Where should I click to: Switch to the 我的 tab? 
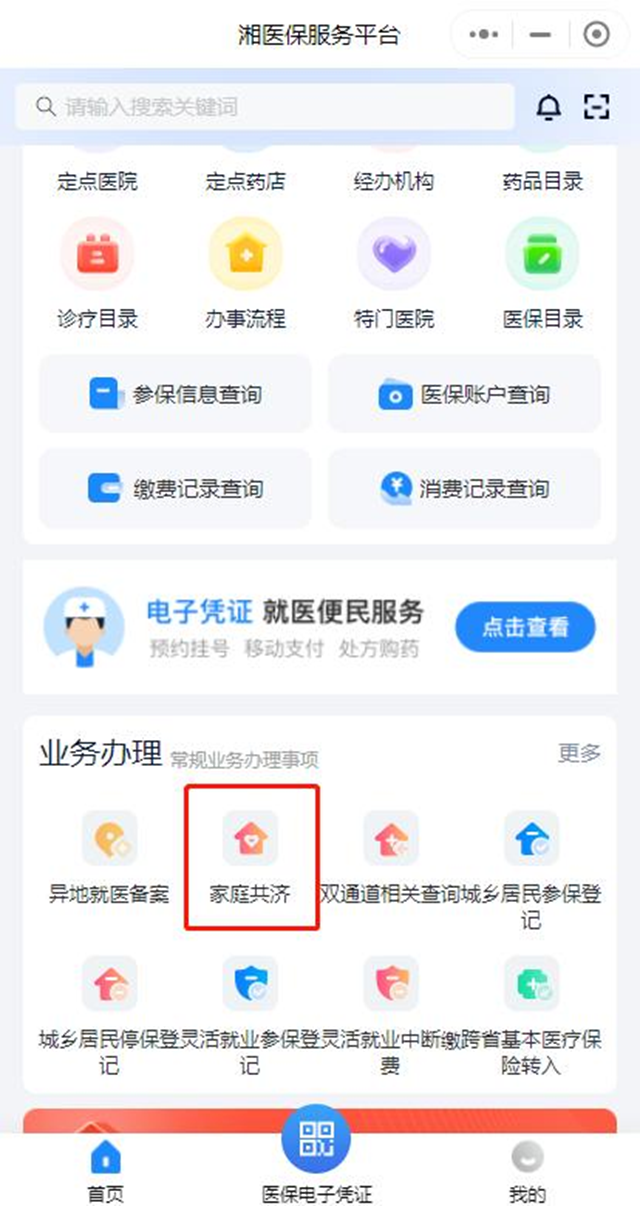tap(527, 1172)
